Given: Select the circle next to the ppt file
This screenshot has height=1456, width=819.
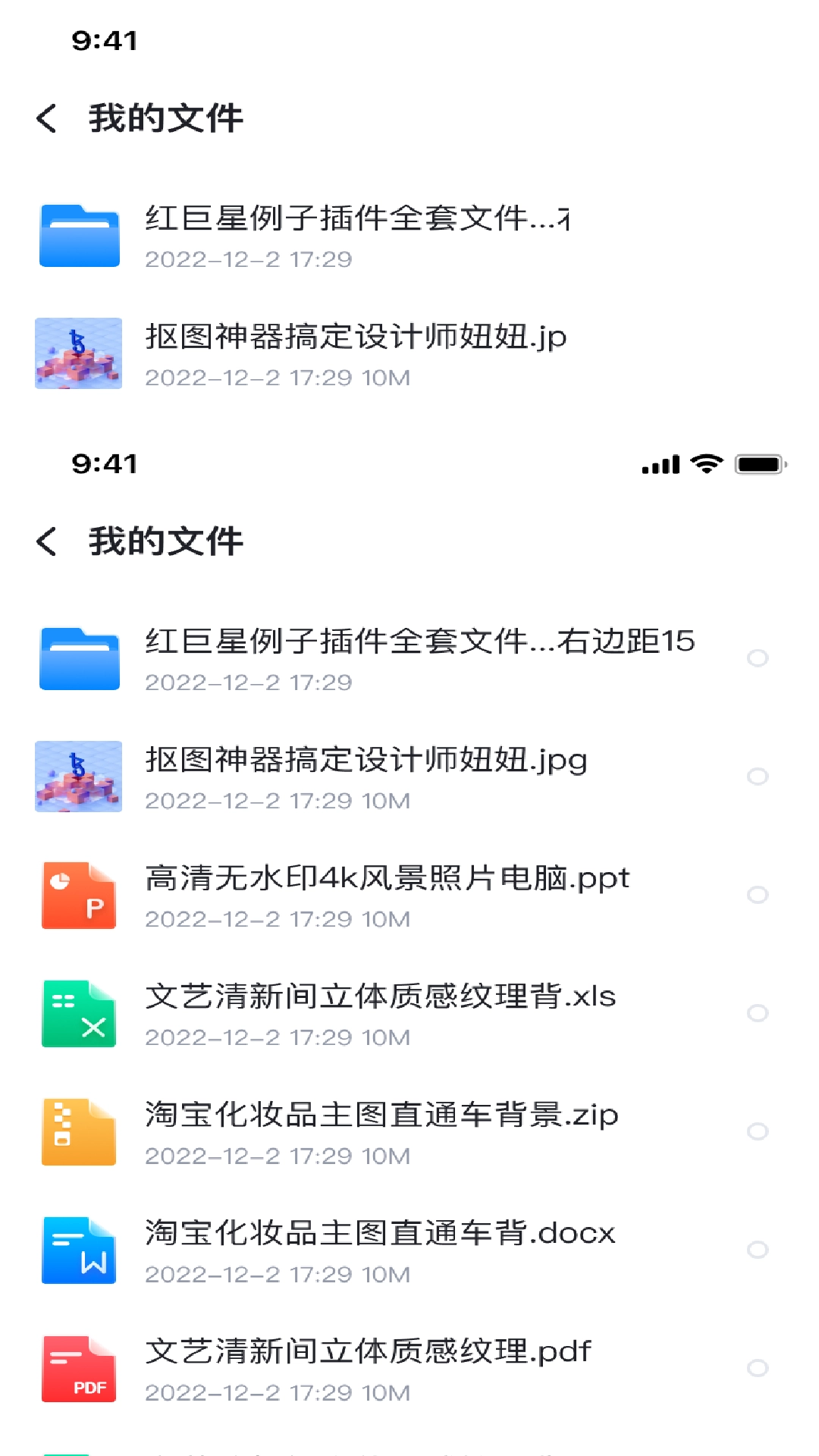Looking at the screenshot, I should 758,895.
